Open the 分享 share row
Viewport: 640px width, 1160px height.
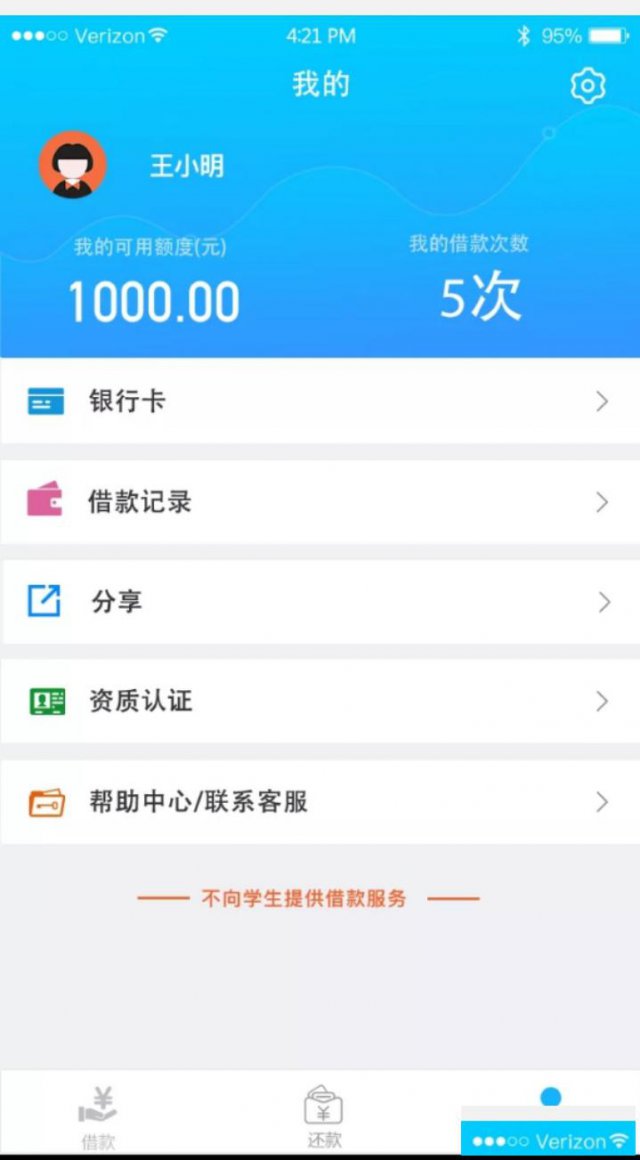coord(320,602)
